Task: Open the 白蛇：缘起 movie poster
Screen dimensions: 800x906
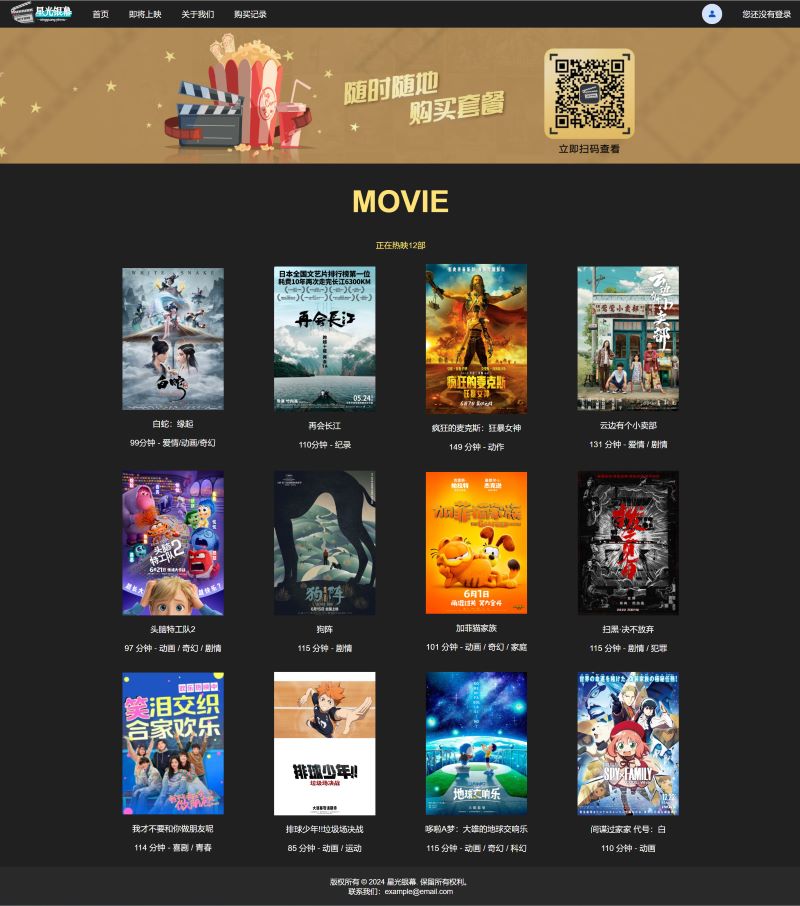Action: 173,338
